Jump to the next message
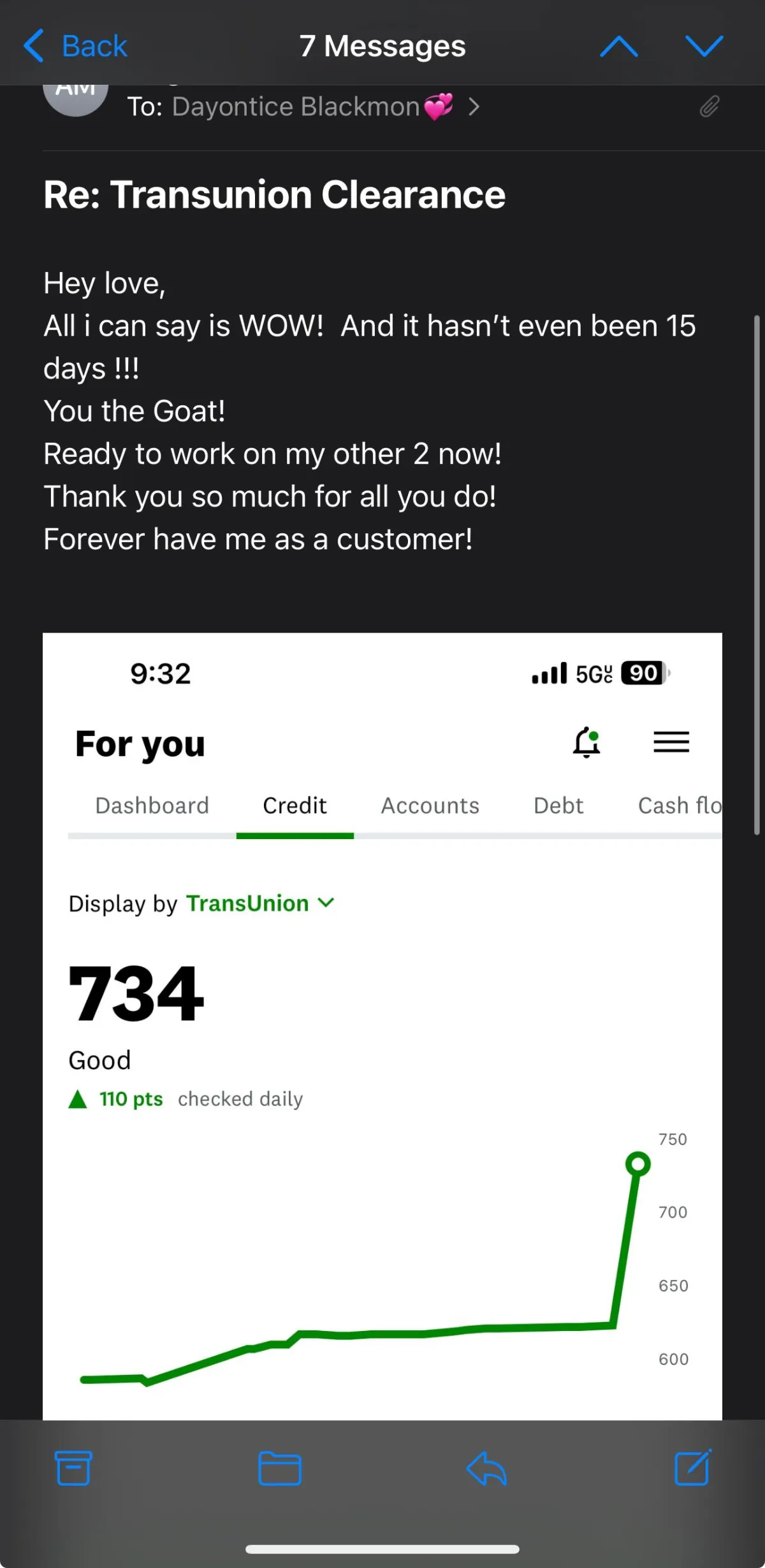 coord(704,46)
